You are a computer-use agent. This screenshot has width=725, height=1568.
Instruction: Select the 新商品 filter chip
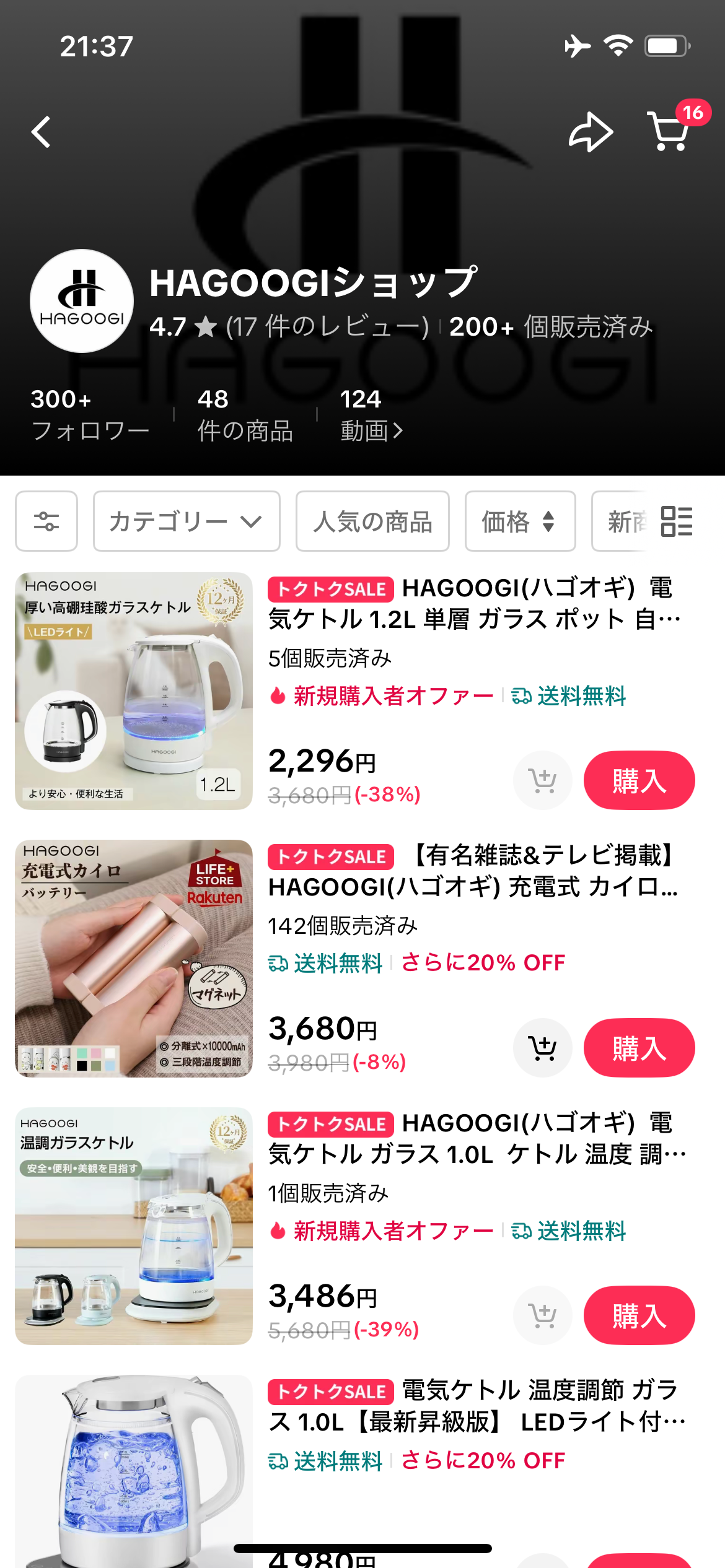coord(623,521)
